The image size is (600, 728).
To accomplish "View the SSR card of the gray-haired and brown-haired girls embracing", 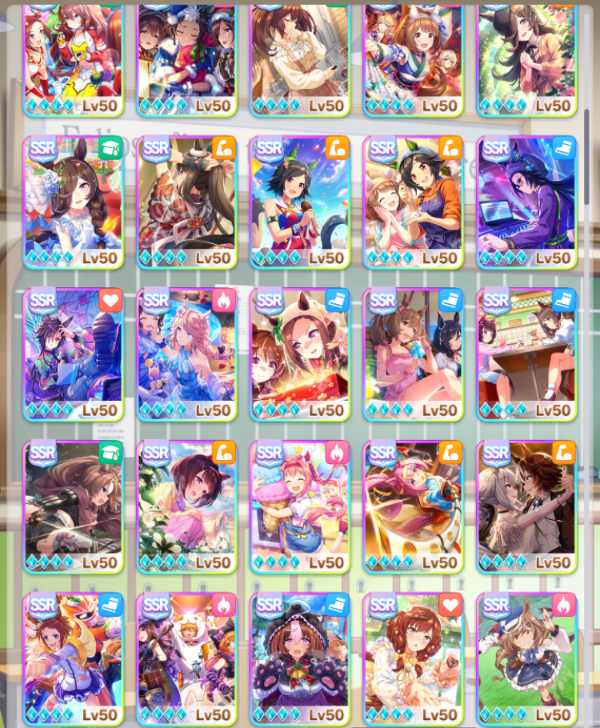I will click(x=526, y=507).
